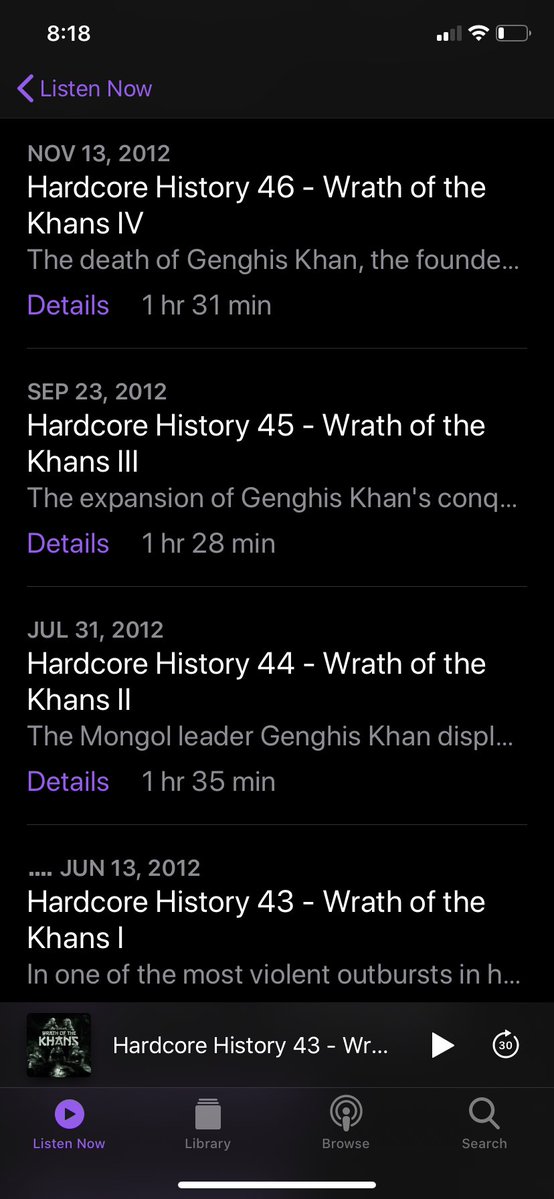This screenshot has width=554, height=1199.
Task: Select the Listen Now tab
Action: coord(69,1123)
